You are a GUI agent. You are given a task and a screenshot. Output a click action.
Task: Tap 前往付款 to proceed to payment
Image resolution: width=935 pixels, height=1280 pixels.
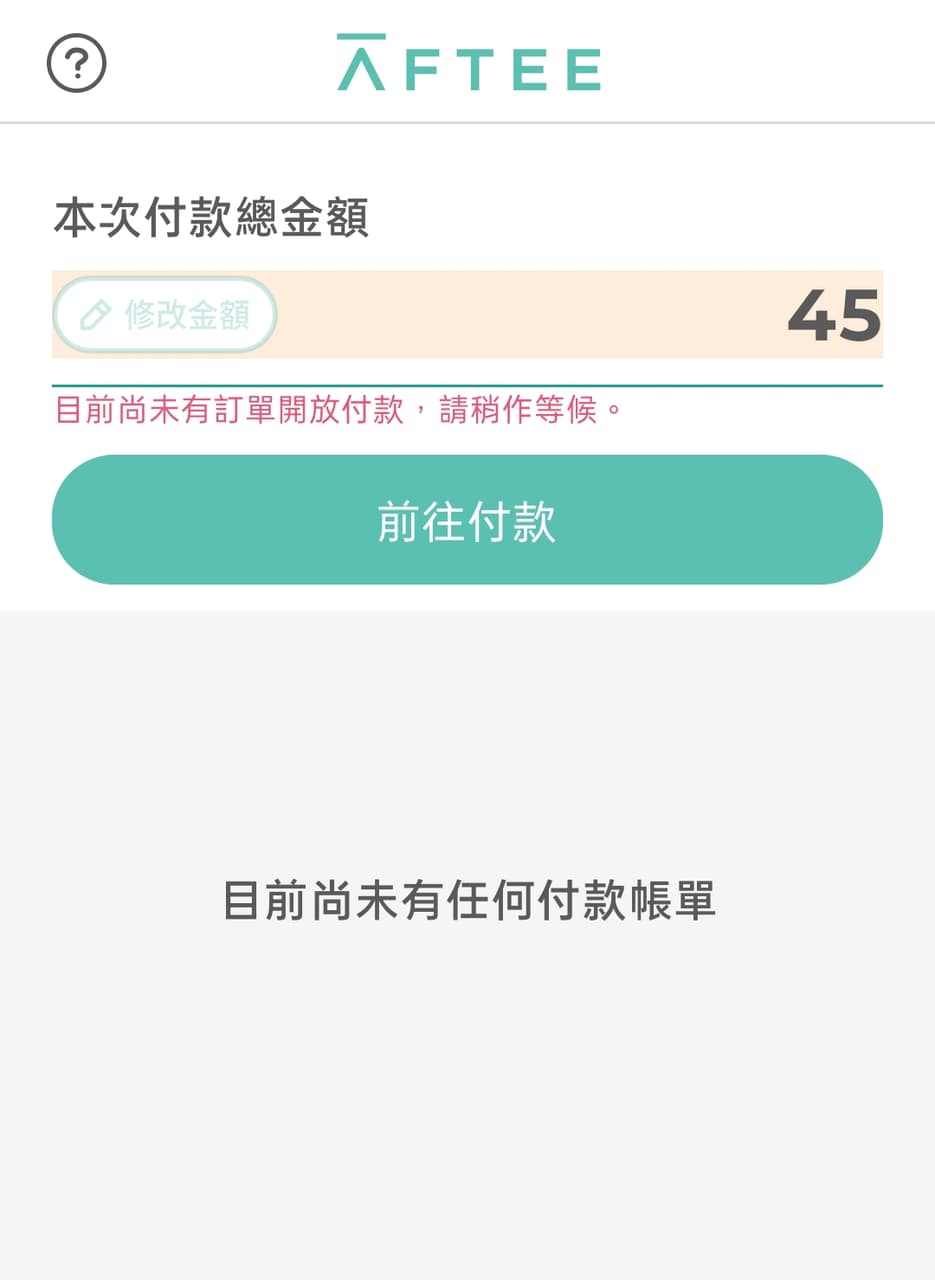click(467, 519)
